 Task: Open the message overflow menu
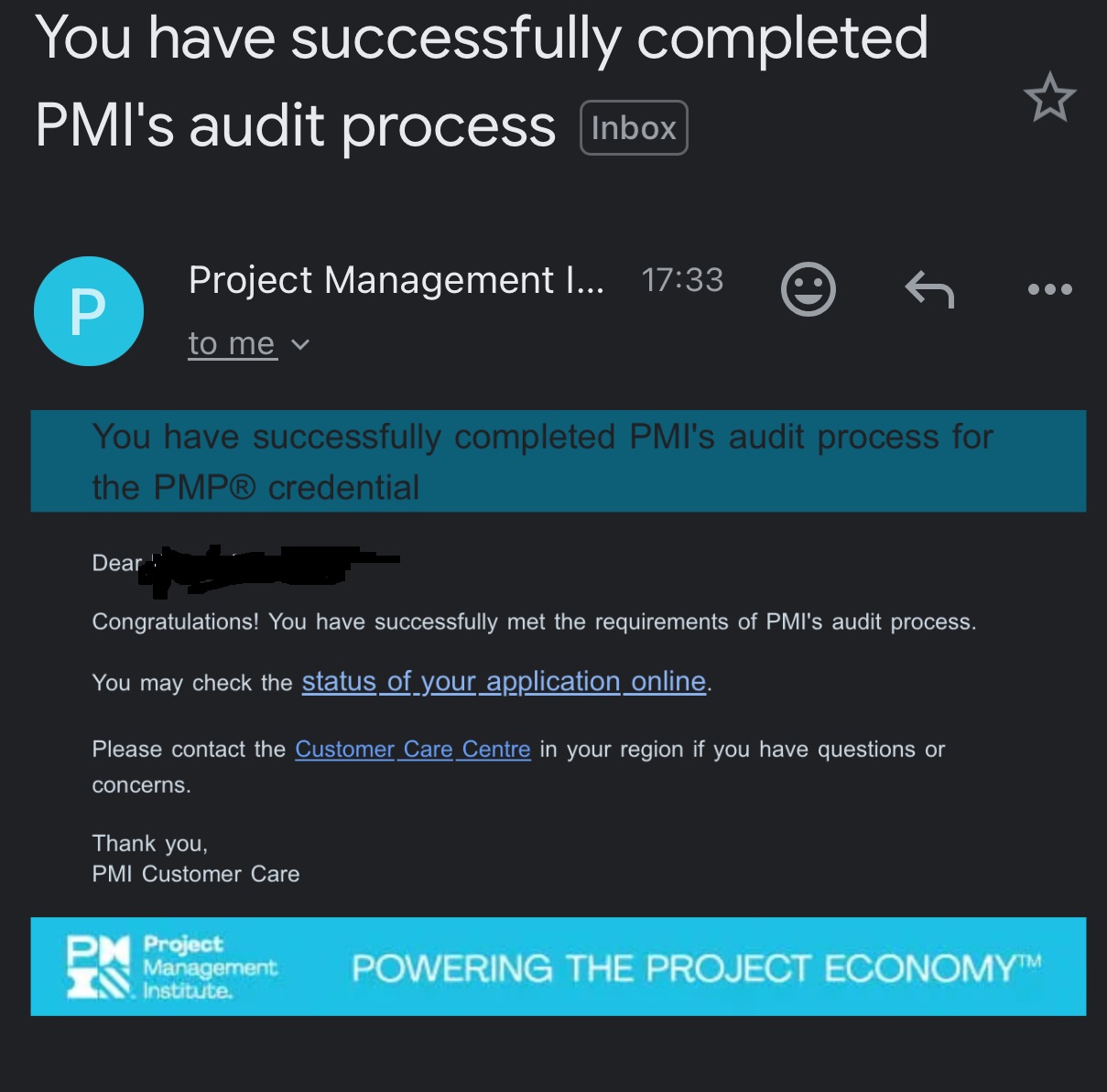pos(1049,289)
